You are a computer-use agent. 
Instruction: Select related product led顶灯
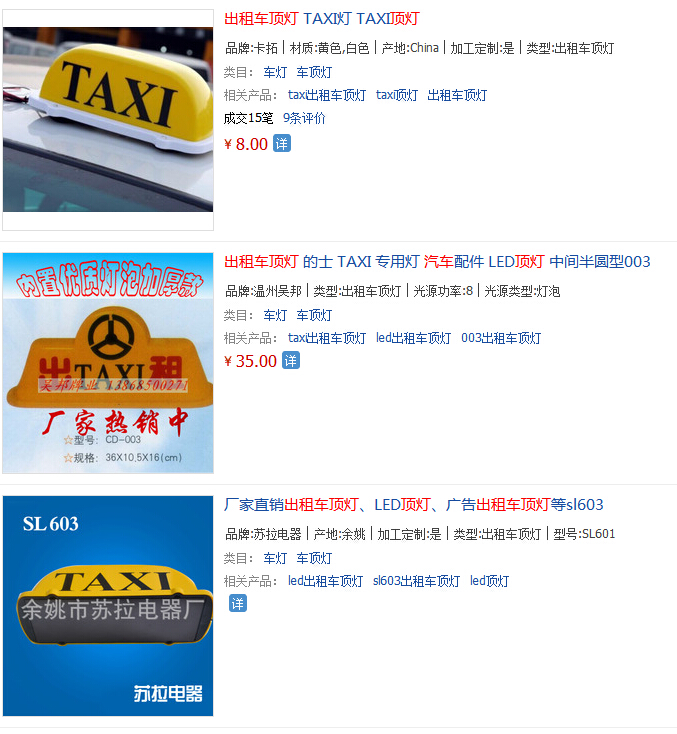[489, 581]
